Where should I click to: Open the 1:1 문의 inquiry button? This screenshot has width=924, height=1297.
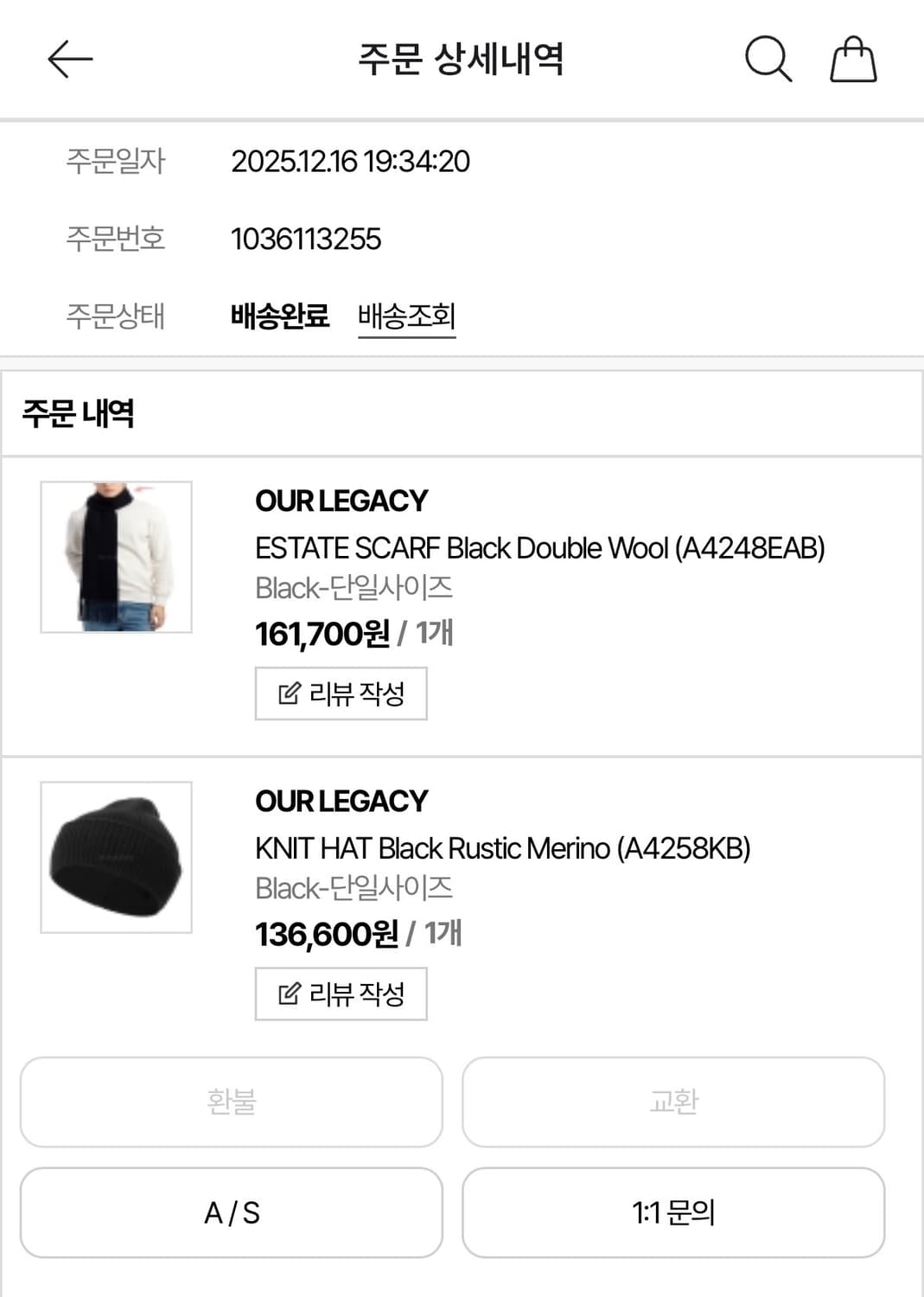(672, 1213)
